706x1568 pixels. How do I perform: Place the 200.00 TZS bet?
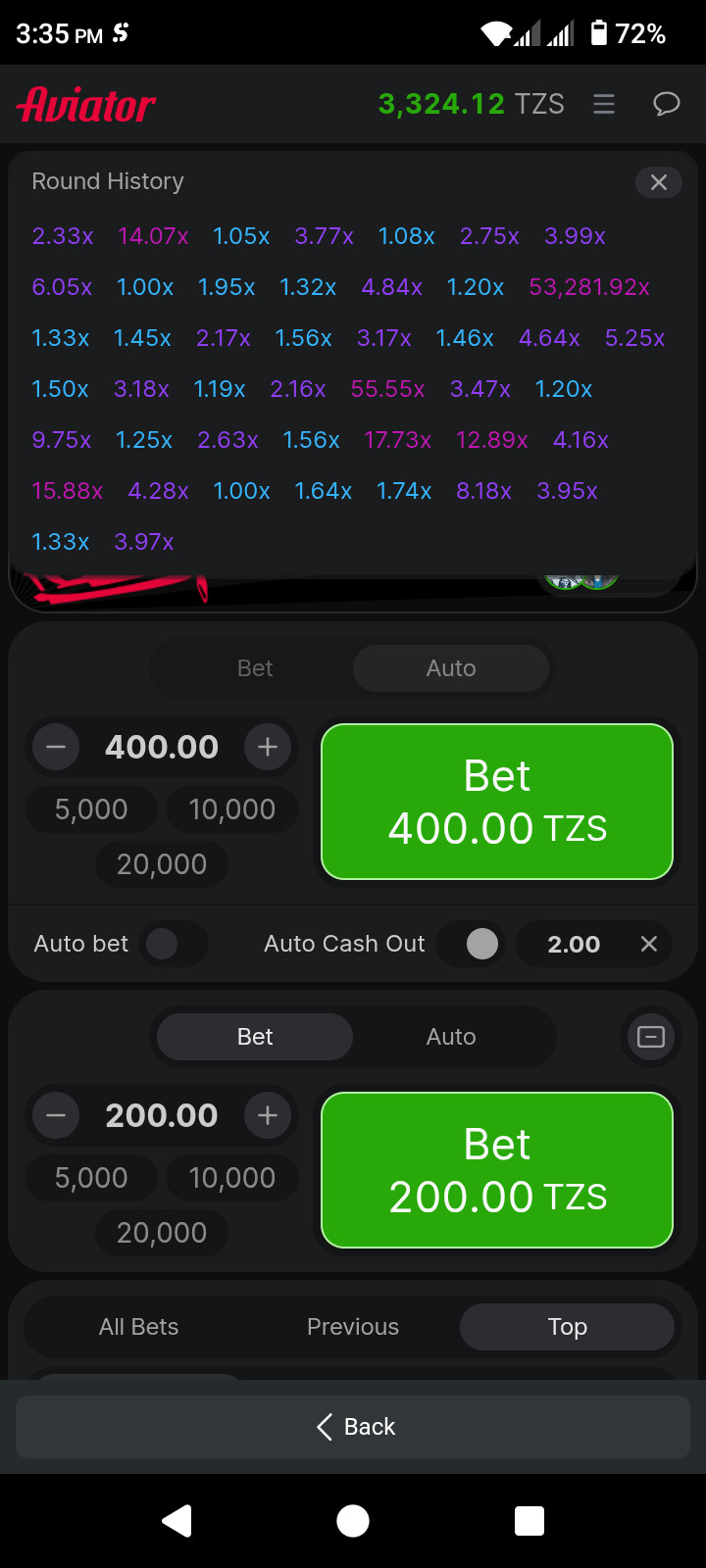pyautogui.click(x=497, y=1170)
